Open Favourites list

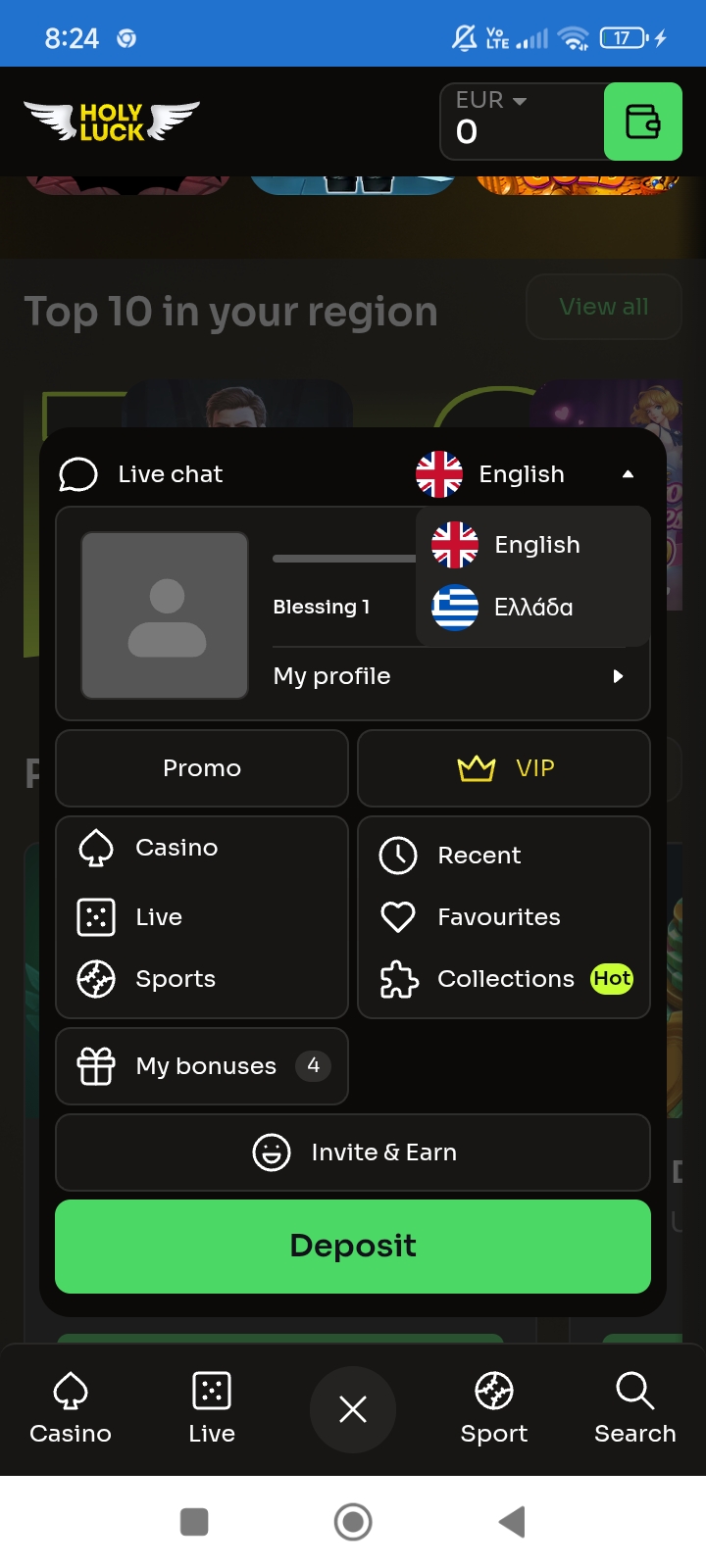(x=498, y=917)
